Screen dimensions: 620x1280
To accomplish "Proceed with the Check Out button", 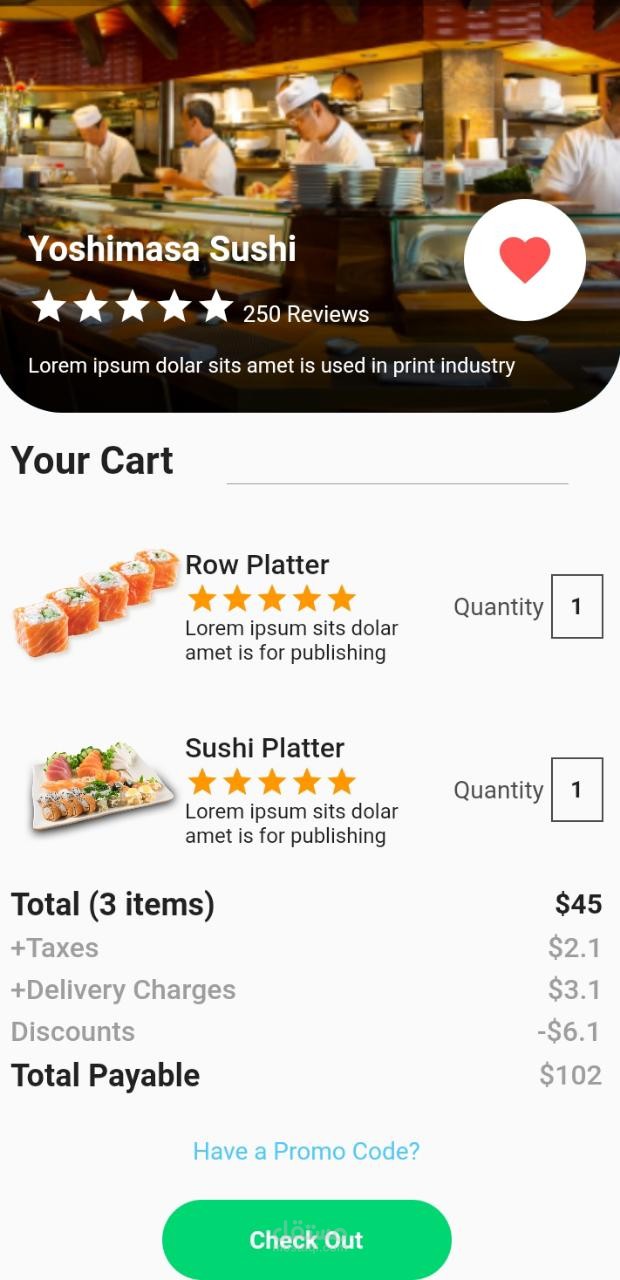I will coord(306,1240).
